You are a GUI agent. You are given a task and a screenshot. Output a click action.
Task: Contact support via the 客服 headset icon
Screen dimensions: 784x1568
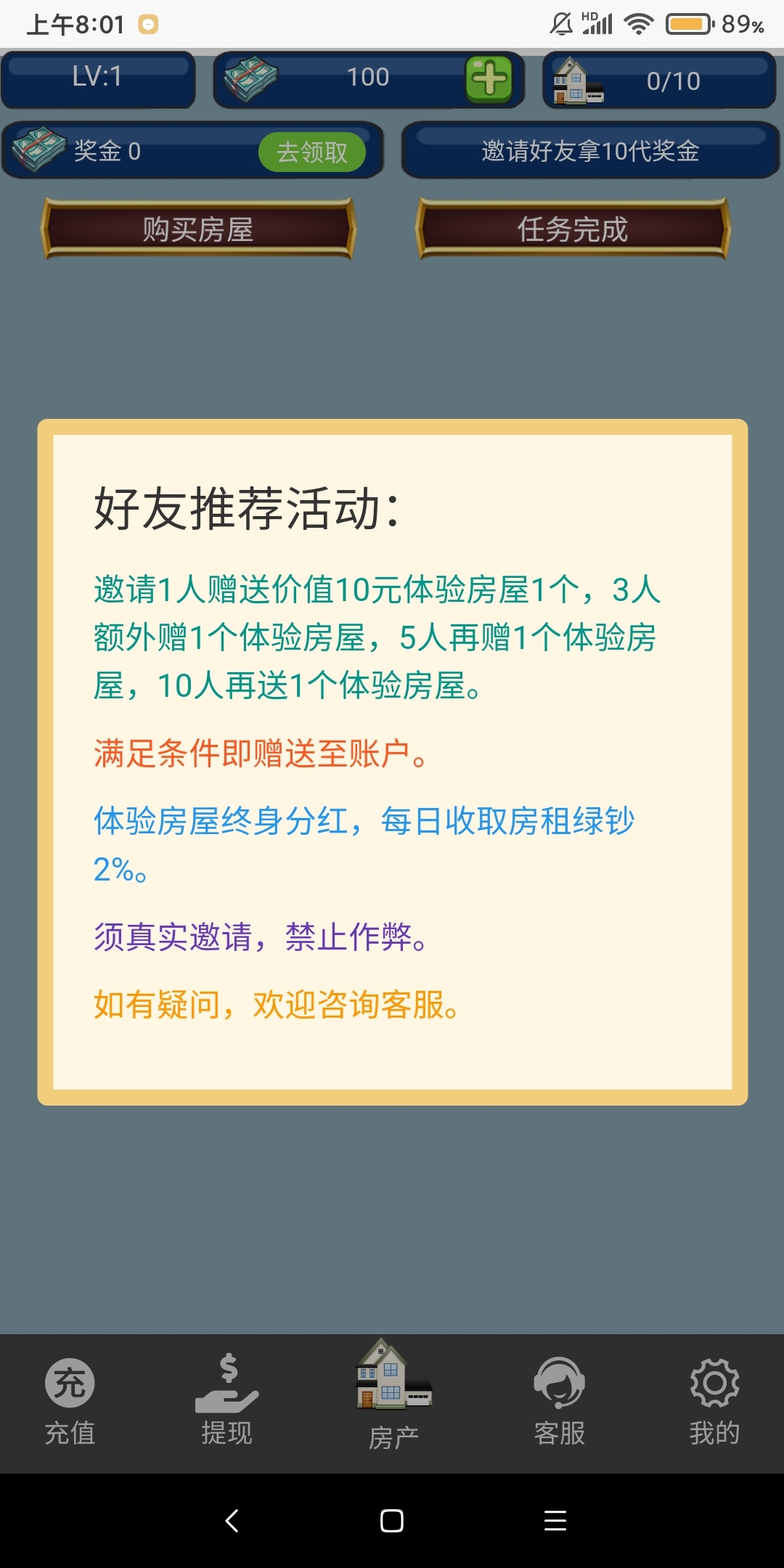pos(560,1383)
